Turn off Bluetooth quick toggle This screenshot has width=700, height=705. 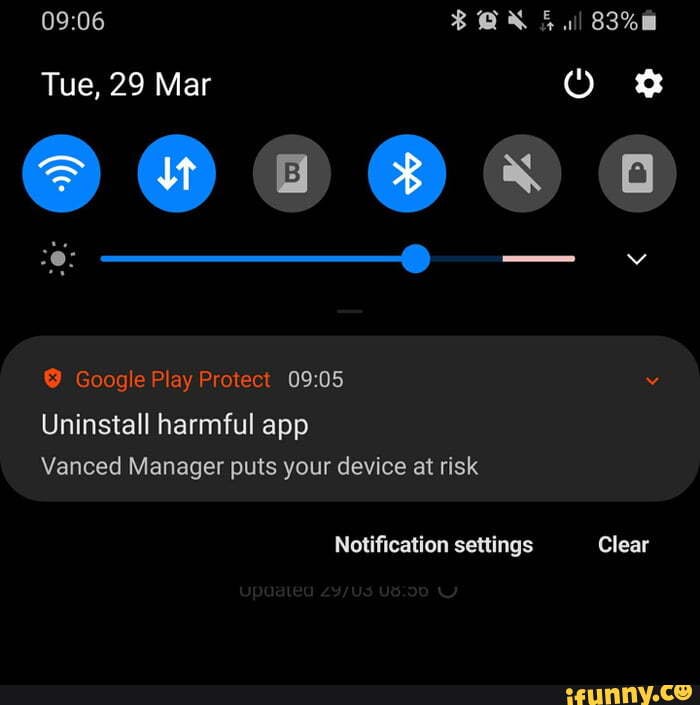(407, 174)
